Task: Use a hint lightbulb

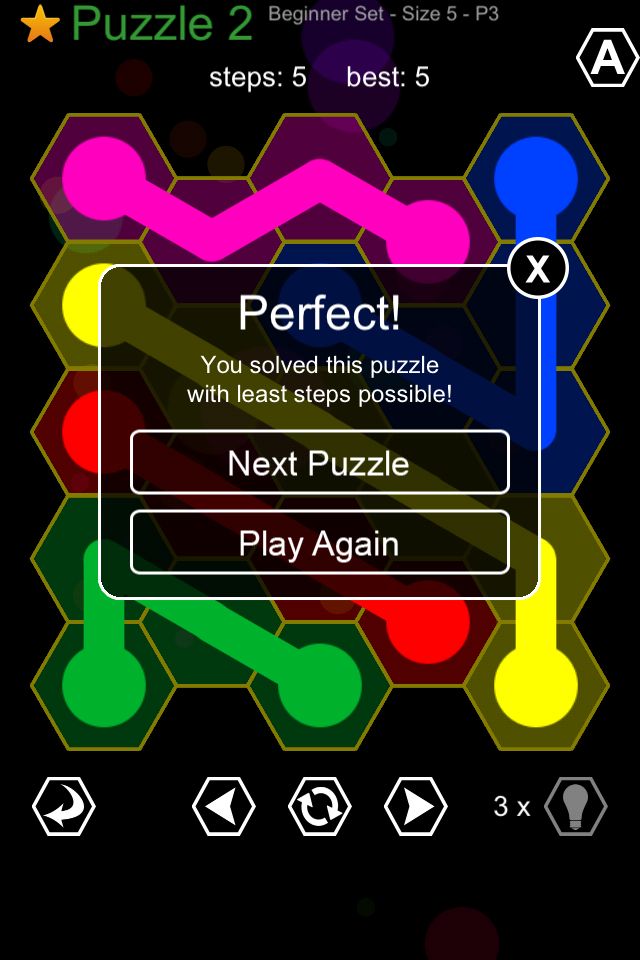Action: tap(575, 806)
